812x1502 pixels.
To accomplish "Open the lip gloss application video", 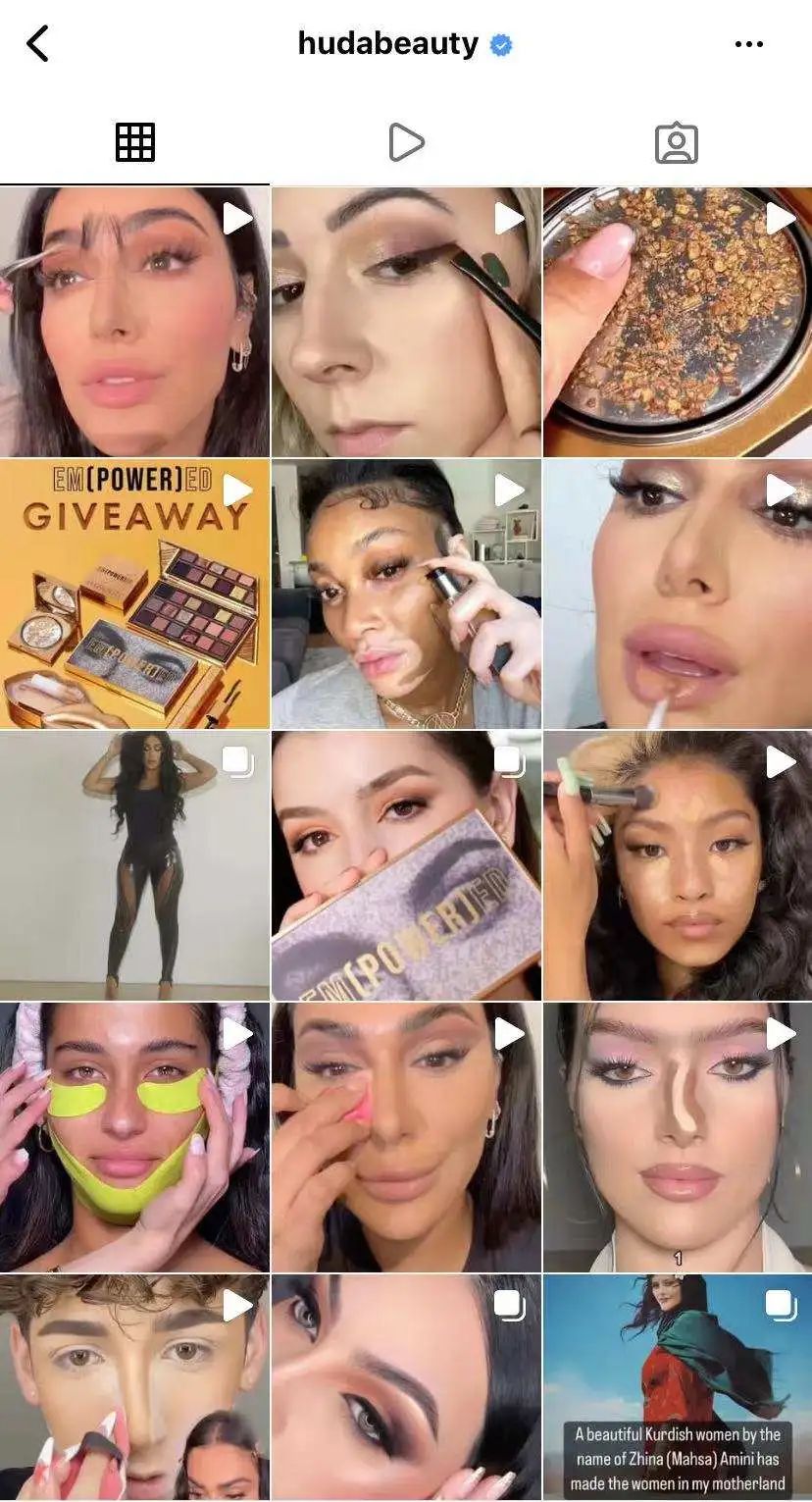I will (678, 594).
